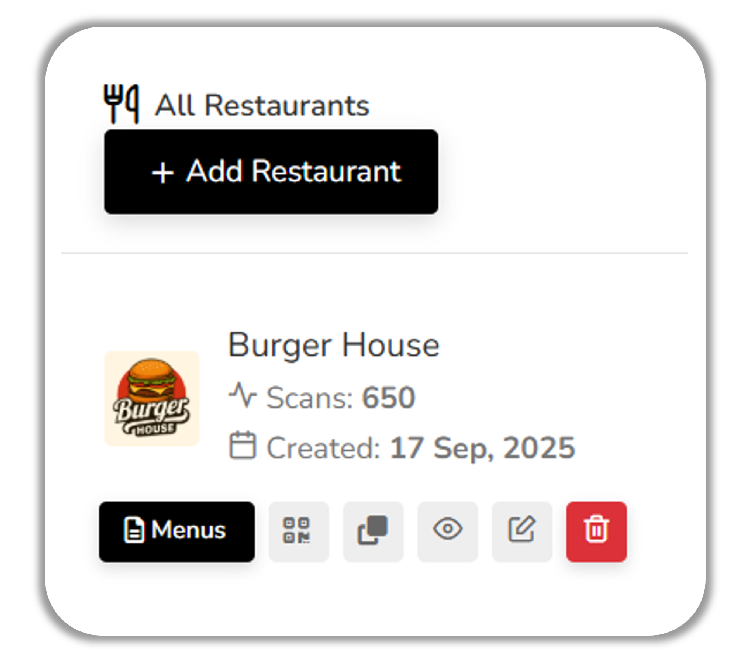Open Menus for Burger House

click(176, 531)
